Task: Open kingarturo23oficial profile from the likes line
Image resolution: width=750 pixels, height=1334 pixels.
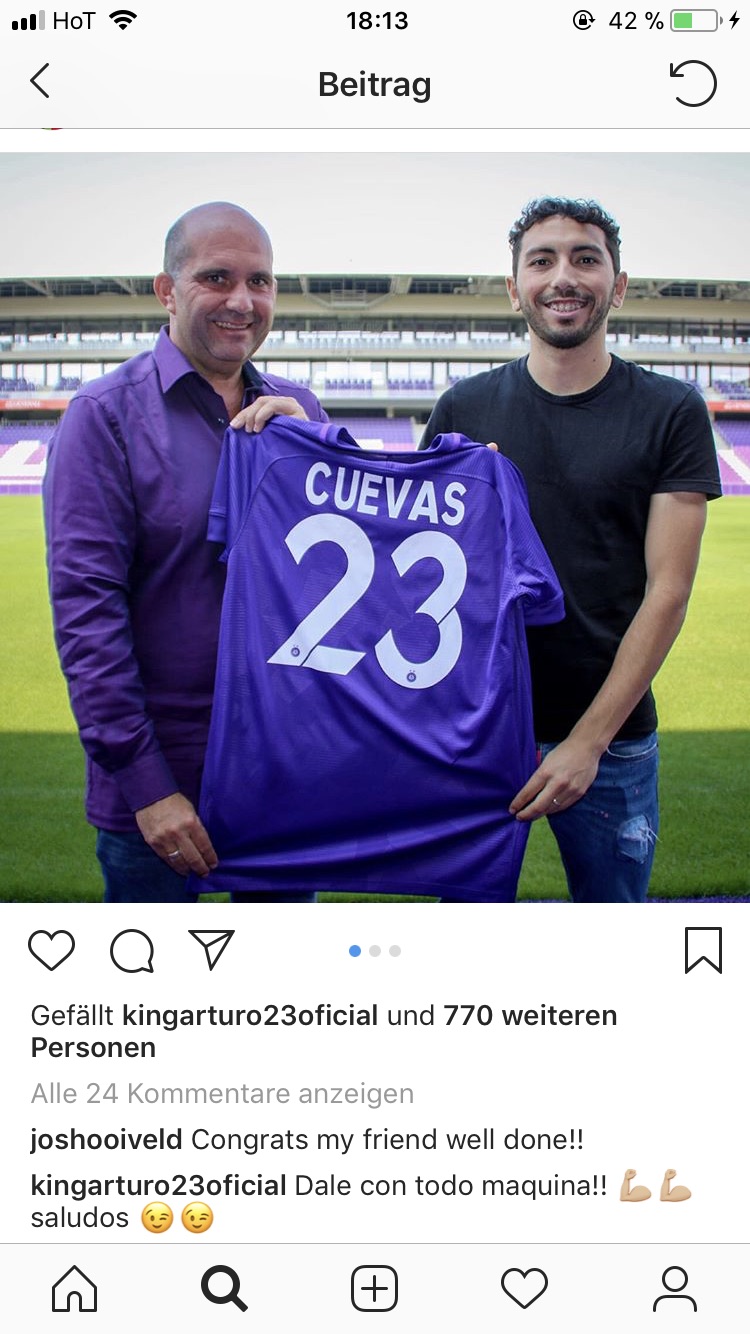Action: (x=250, y=1016)
